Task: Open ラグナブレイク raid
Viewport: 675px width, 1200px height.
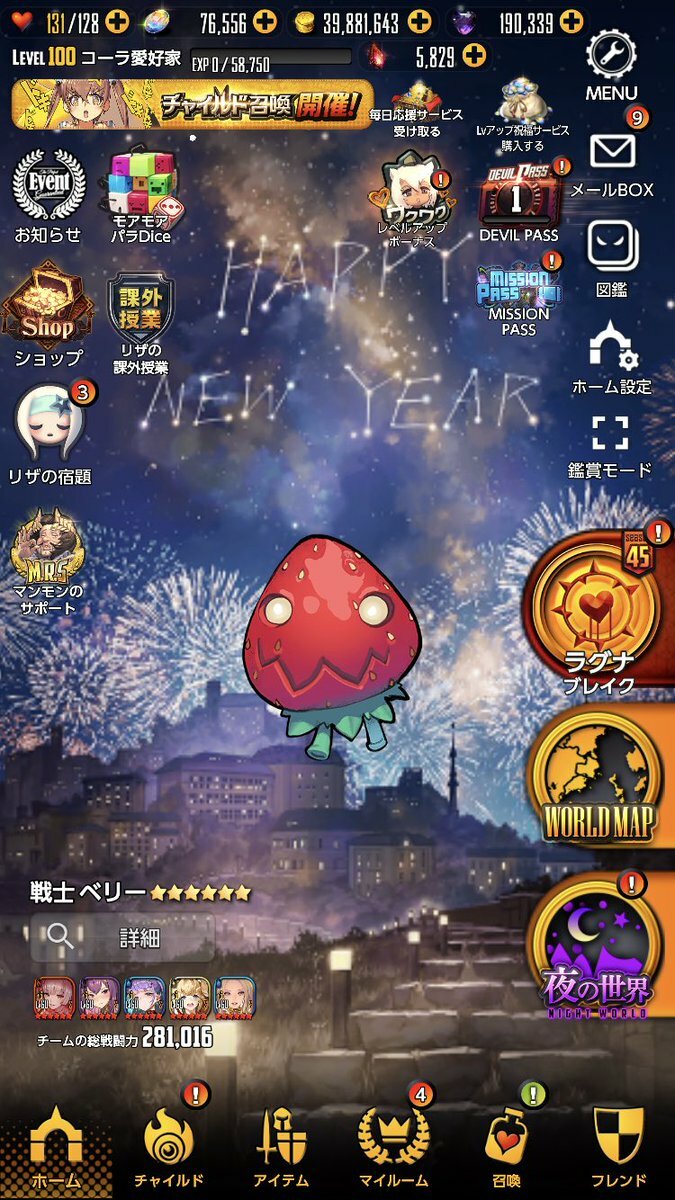Action: [x=598, y=610]
